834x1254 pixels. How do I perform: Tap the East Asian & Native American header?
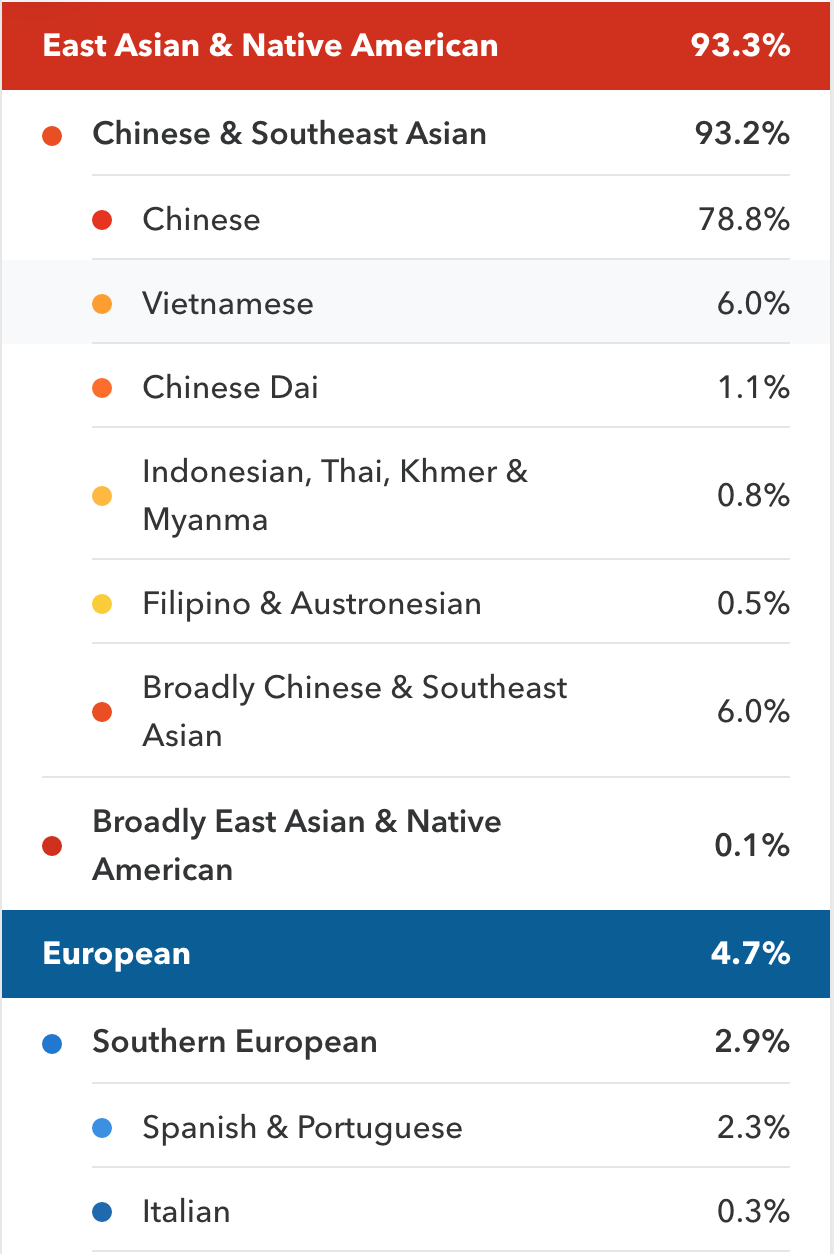[x=416, y=46]
